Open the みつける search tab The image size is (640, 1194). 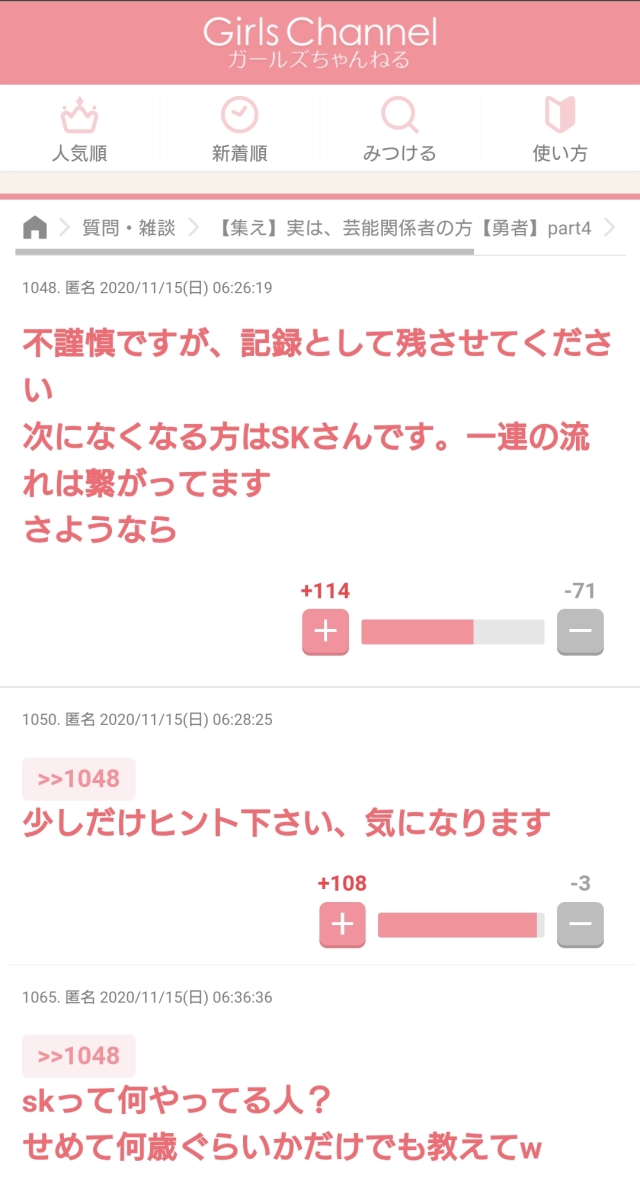[399, 130]
